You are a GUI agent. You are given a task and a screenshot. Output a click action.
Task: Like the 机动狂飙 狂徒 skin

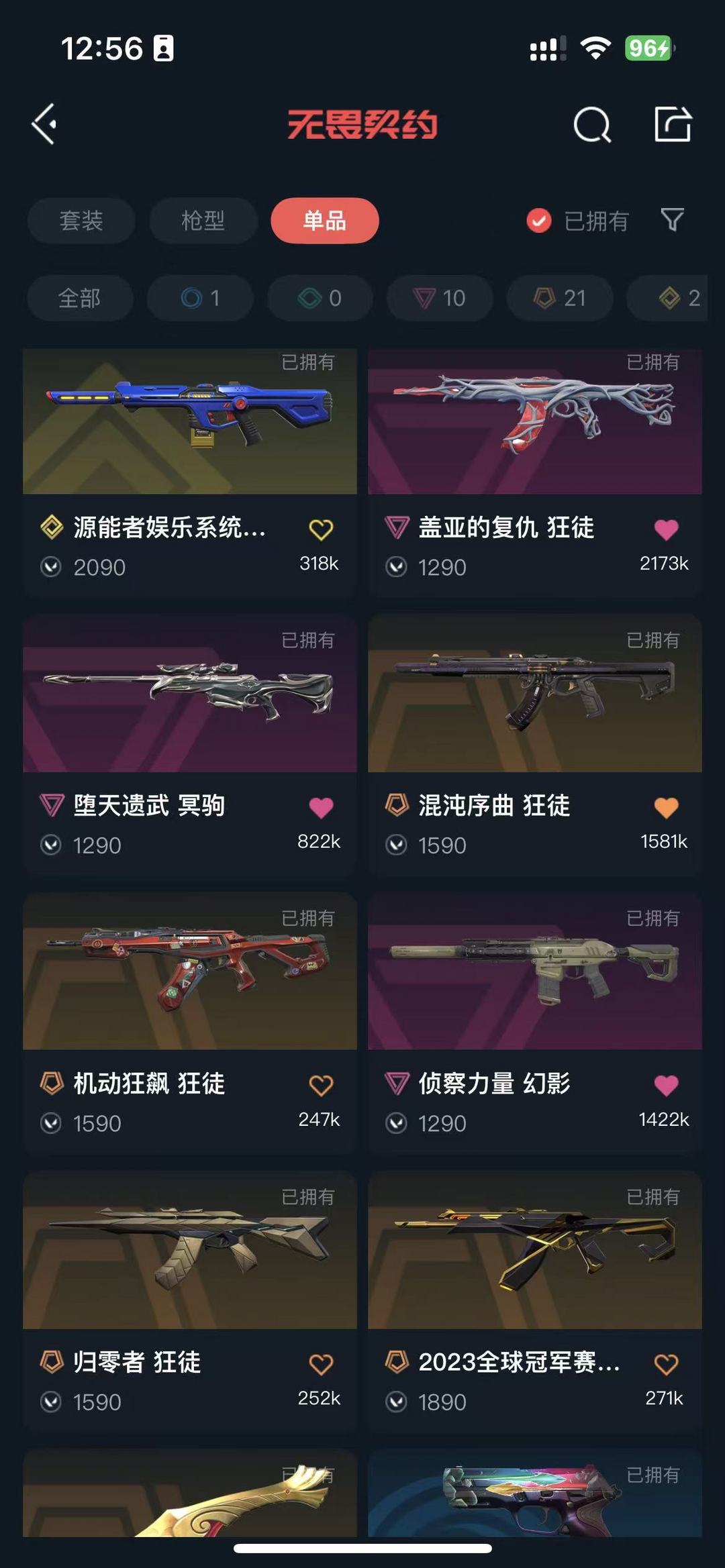[x=321, y=1086]
